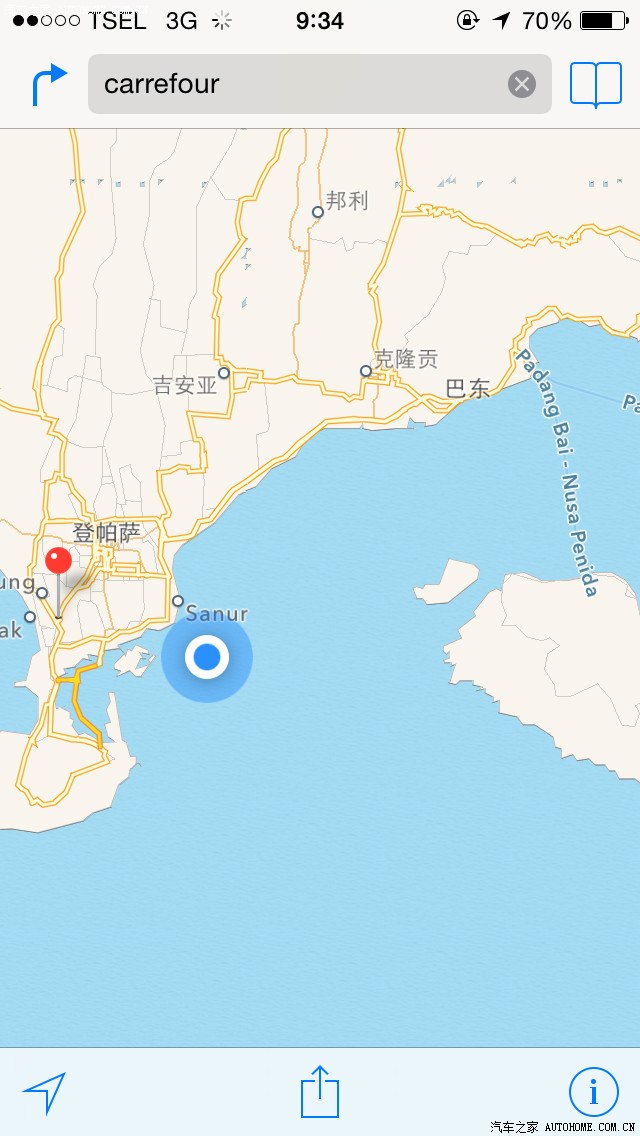Image resolution: width=640 pixels, height=1136 pixels.
Task: Center map on my location arrow
Action: (44, 1092)
